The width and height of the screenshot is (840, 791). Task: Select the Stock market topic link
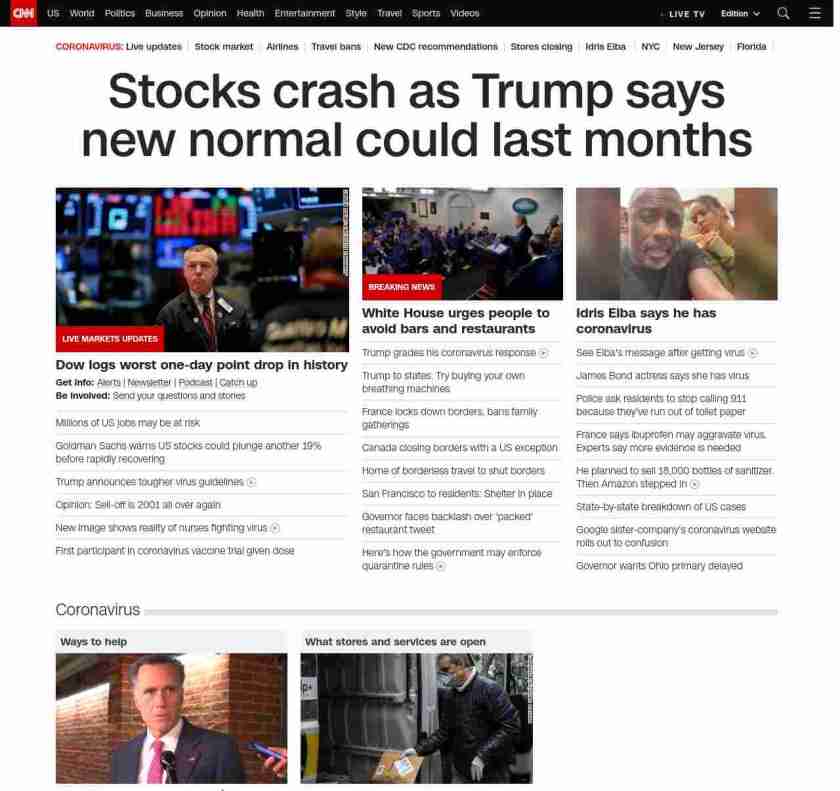(x=223, y=47)
